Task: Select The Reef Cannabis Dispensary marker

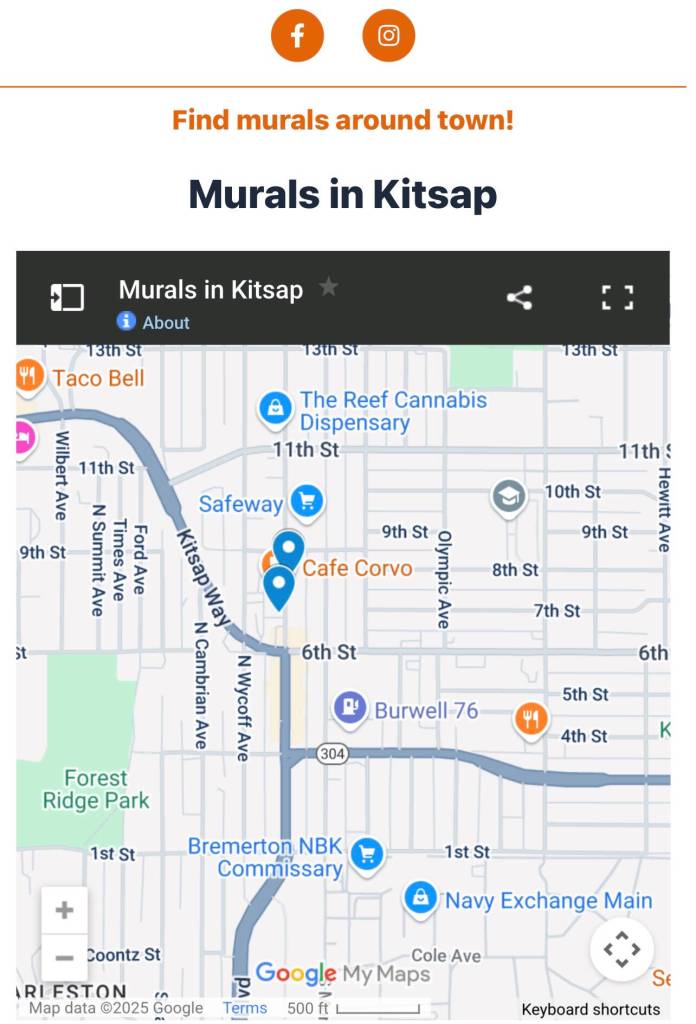Action: coord(274,408)
